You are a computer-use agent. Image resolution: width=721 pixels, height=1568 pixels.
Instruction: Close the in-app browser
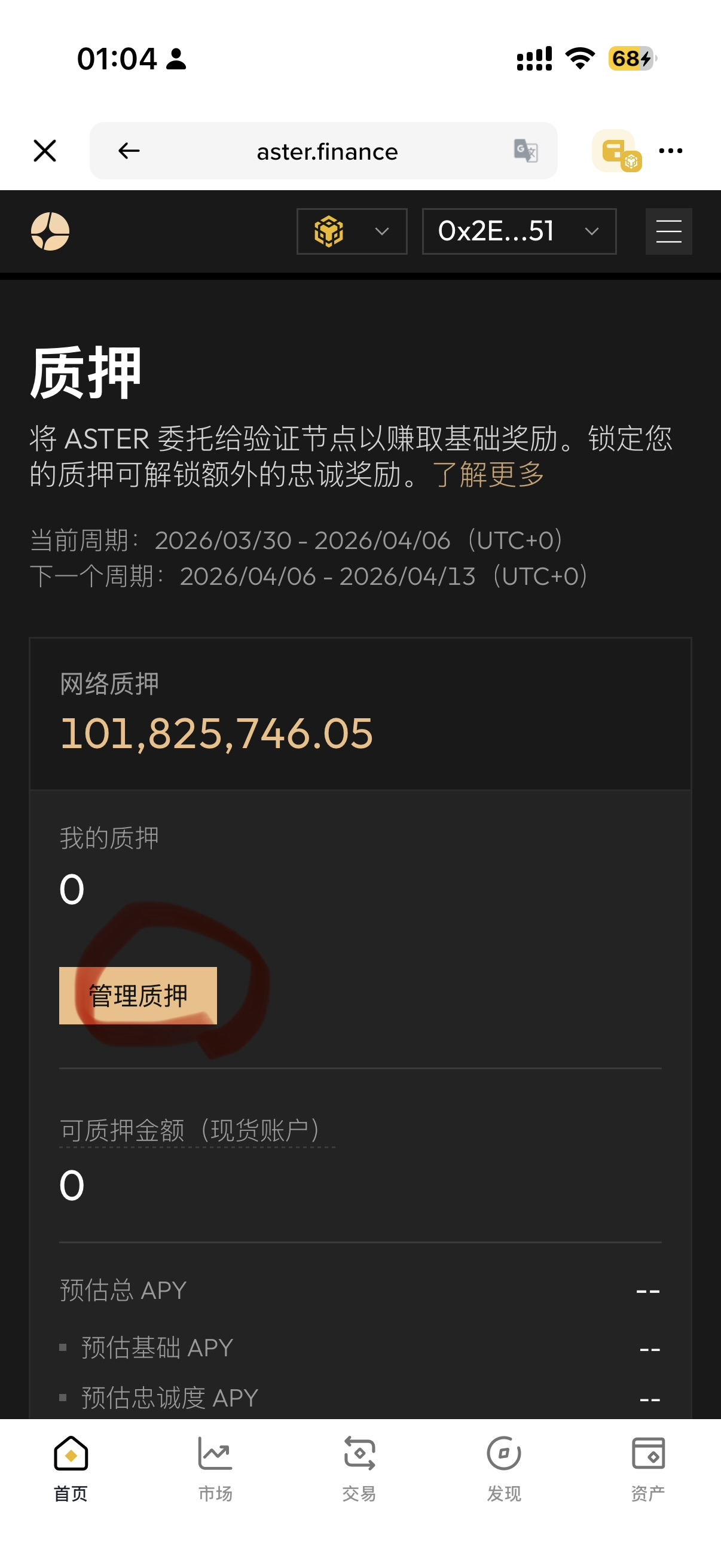tap(44, 150)
